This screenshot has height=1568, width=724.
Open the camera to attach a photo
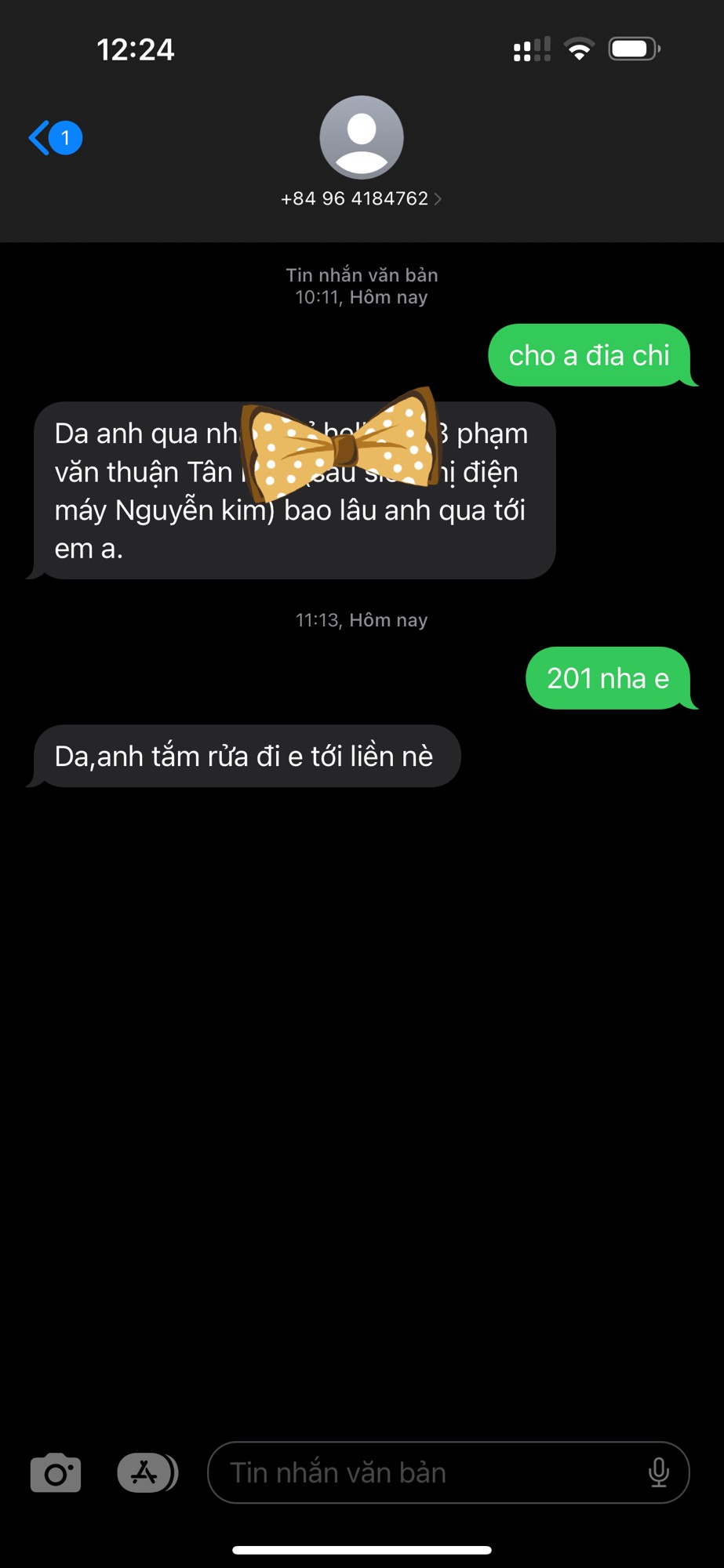click(x=56, y=1472)
